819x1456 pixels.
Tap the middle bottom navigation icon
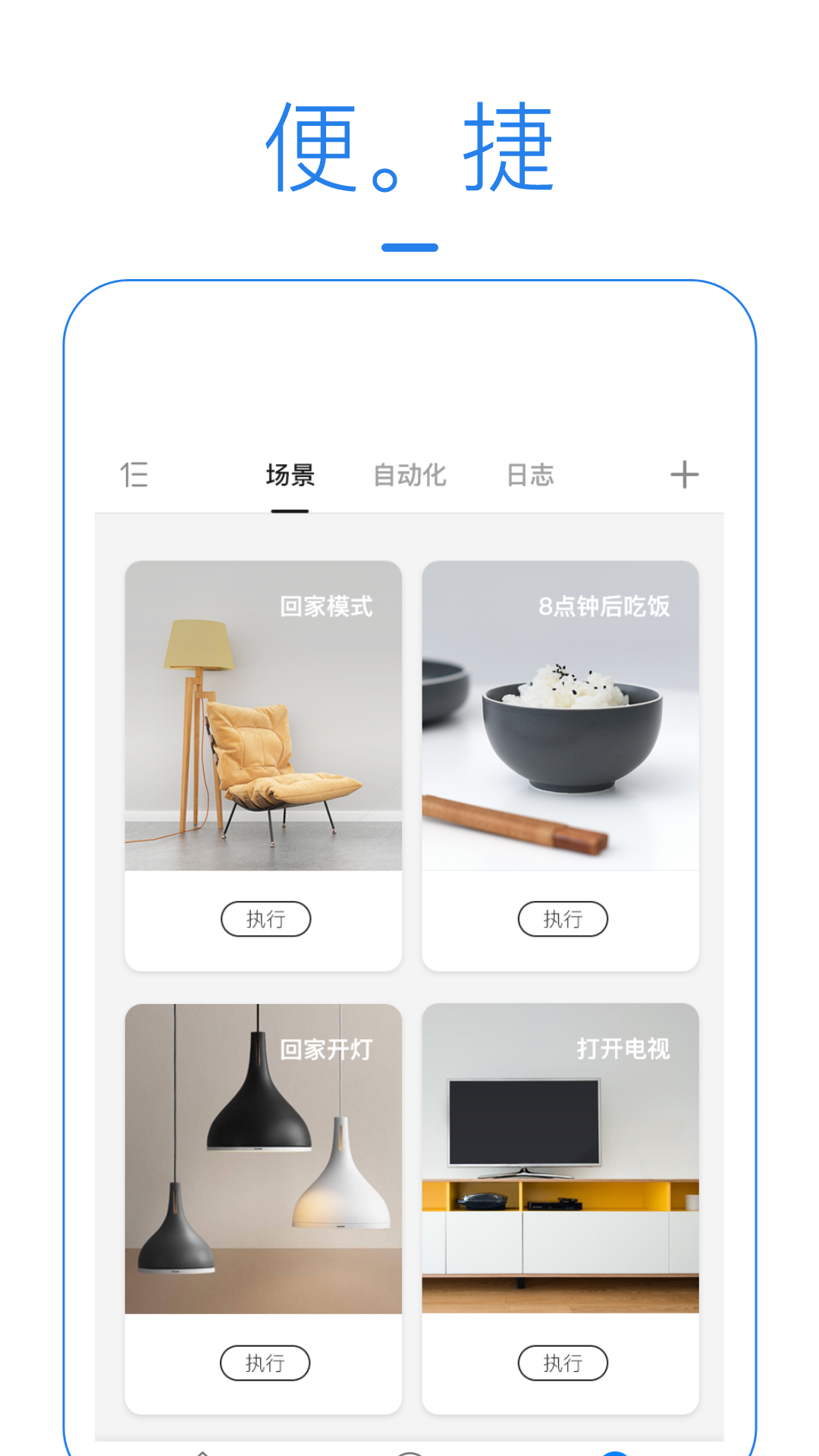[409, 1448]
